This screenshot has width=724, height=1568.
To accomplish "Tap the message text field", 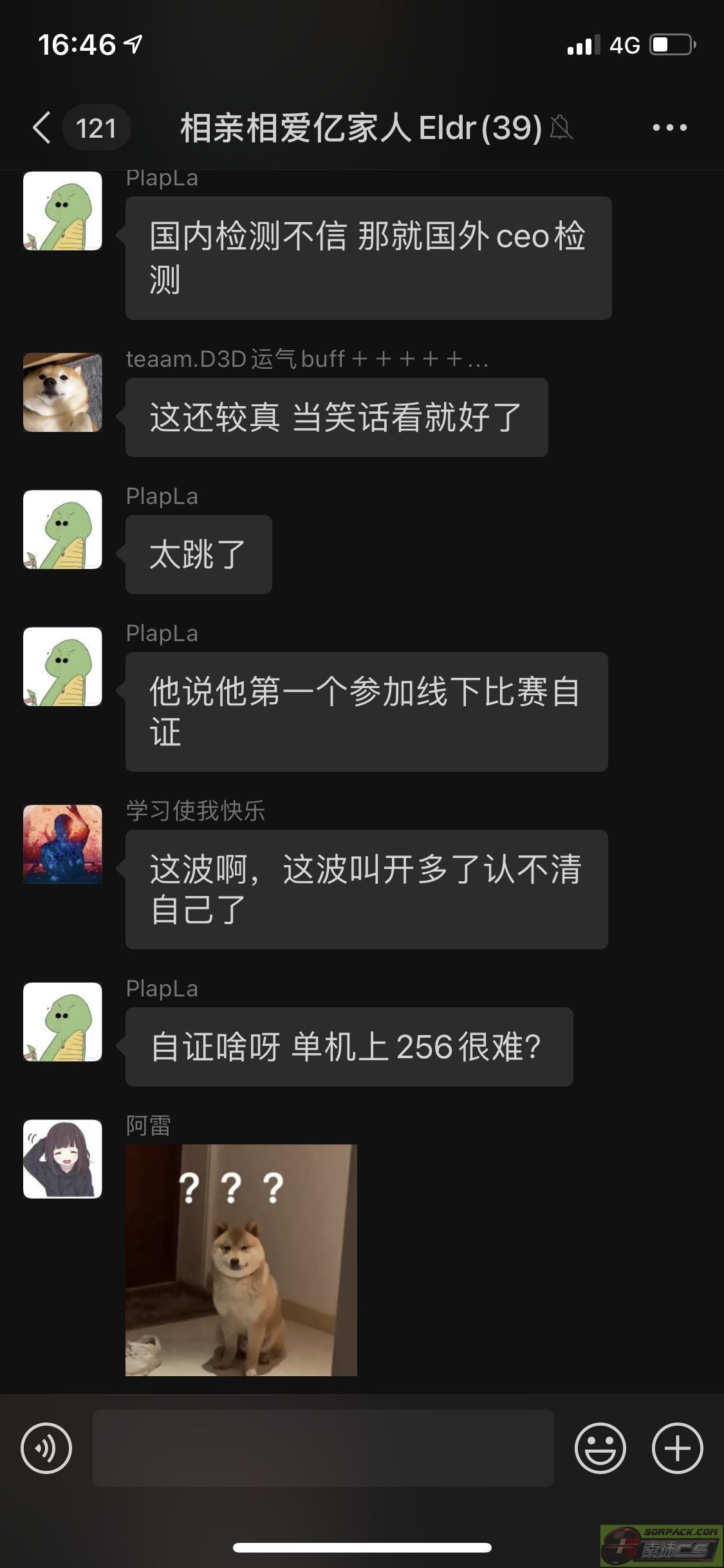I will click(x=323, y=1448).
